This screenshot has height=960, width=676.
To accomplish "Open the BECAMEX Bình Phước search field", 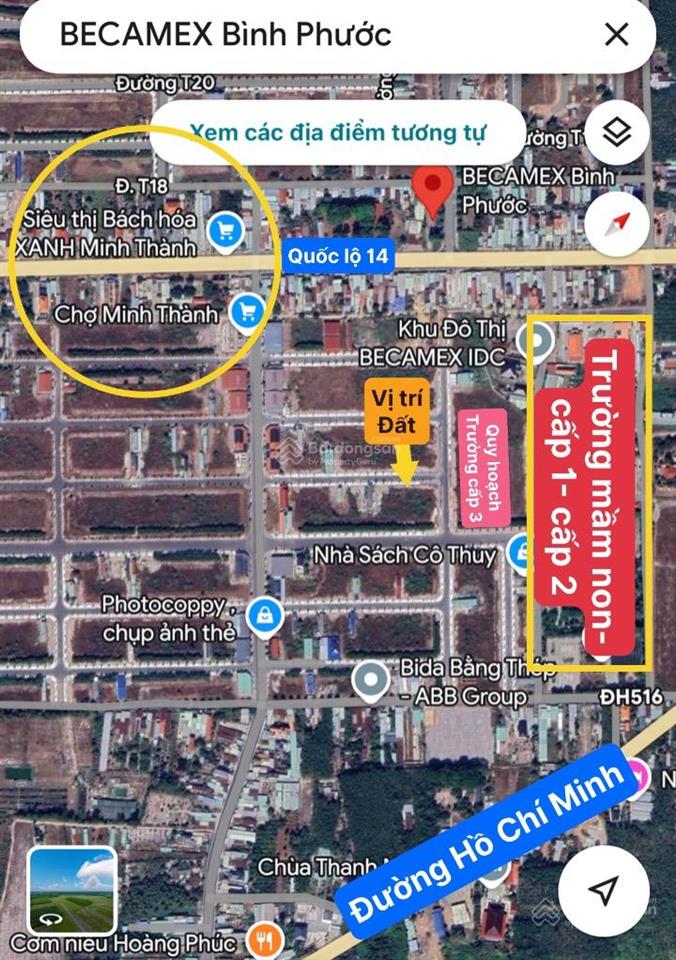I will click(x=300, y=36).
